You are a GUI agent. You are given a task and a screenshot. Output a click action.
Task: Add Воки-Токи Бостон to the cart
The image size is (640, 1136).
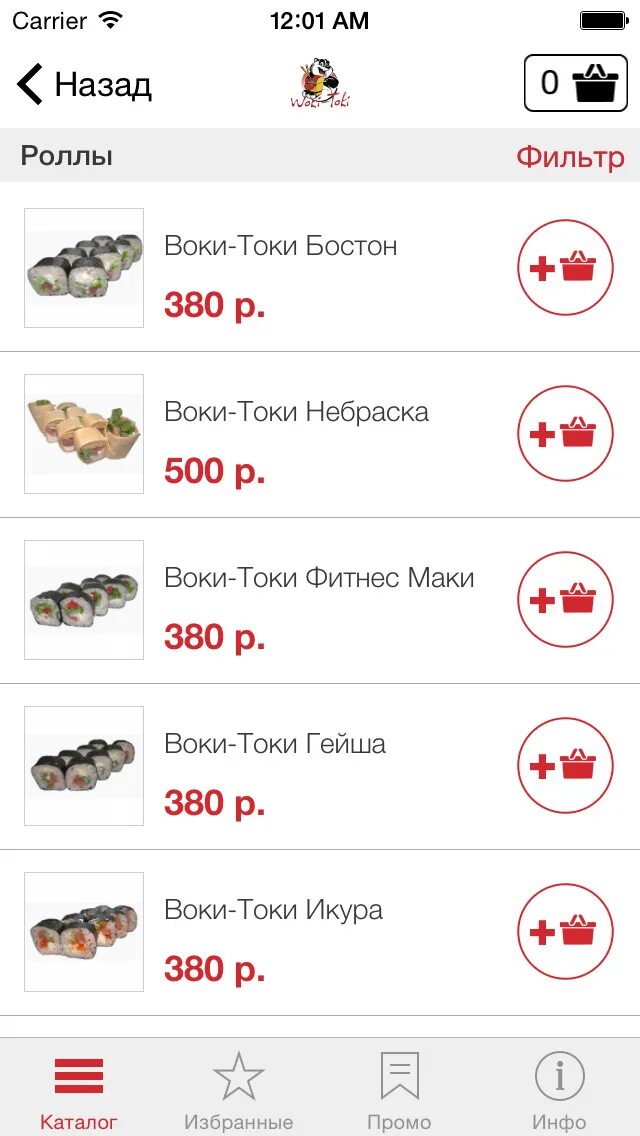click(564, 267)
